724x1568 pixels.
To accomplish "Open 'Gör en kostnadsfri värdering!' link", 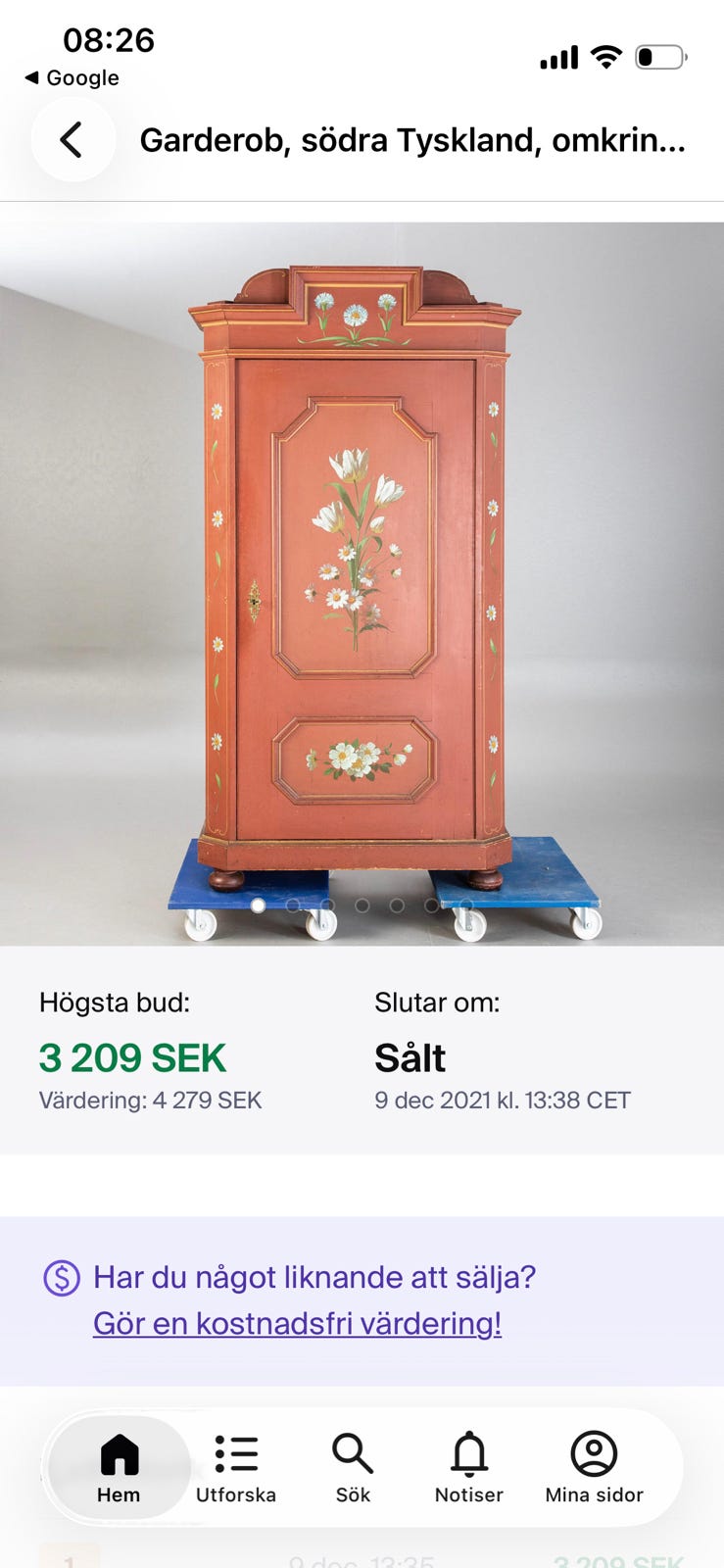I will (296, 1323).
